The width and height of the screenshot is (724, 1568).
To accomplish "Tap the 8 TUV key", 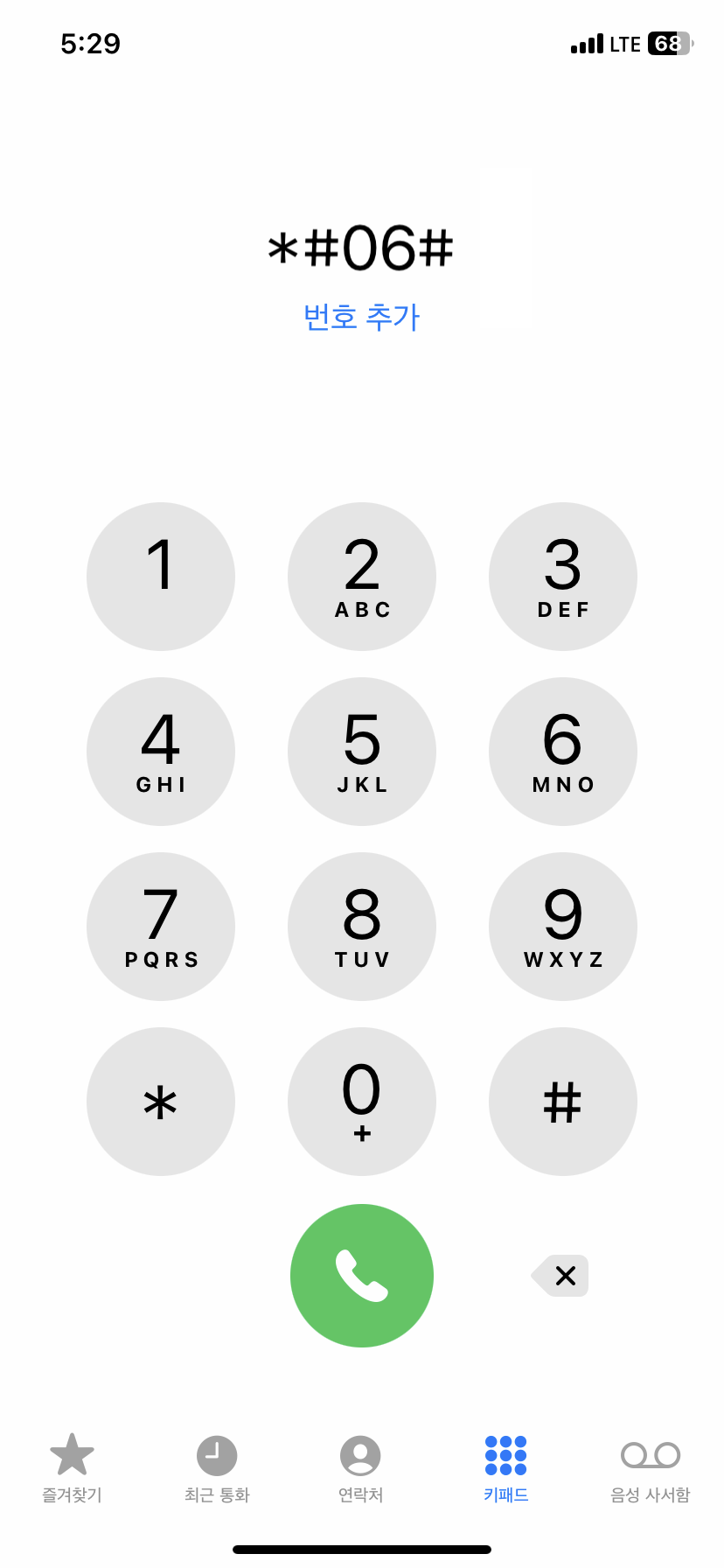I will click(362, 927).
